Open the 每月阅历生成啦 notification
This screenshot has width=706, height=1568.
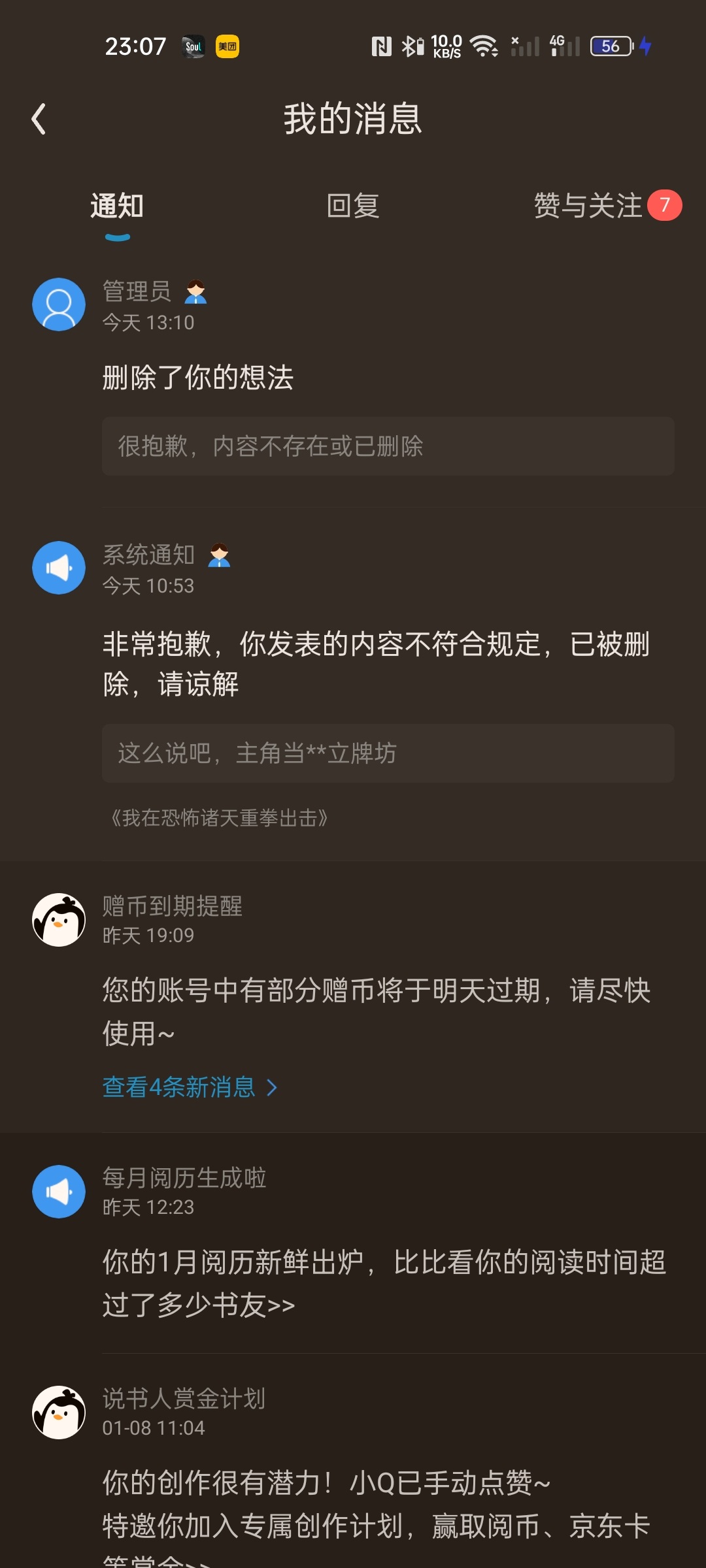384,1282
